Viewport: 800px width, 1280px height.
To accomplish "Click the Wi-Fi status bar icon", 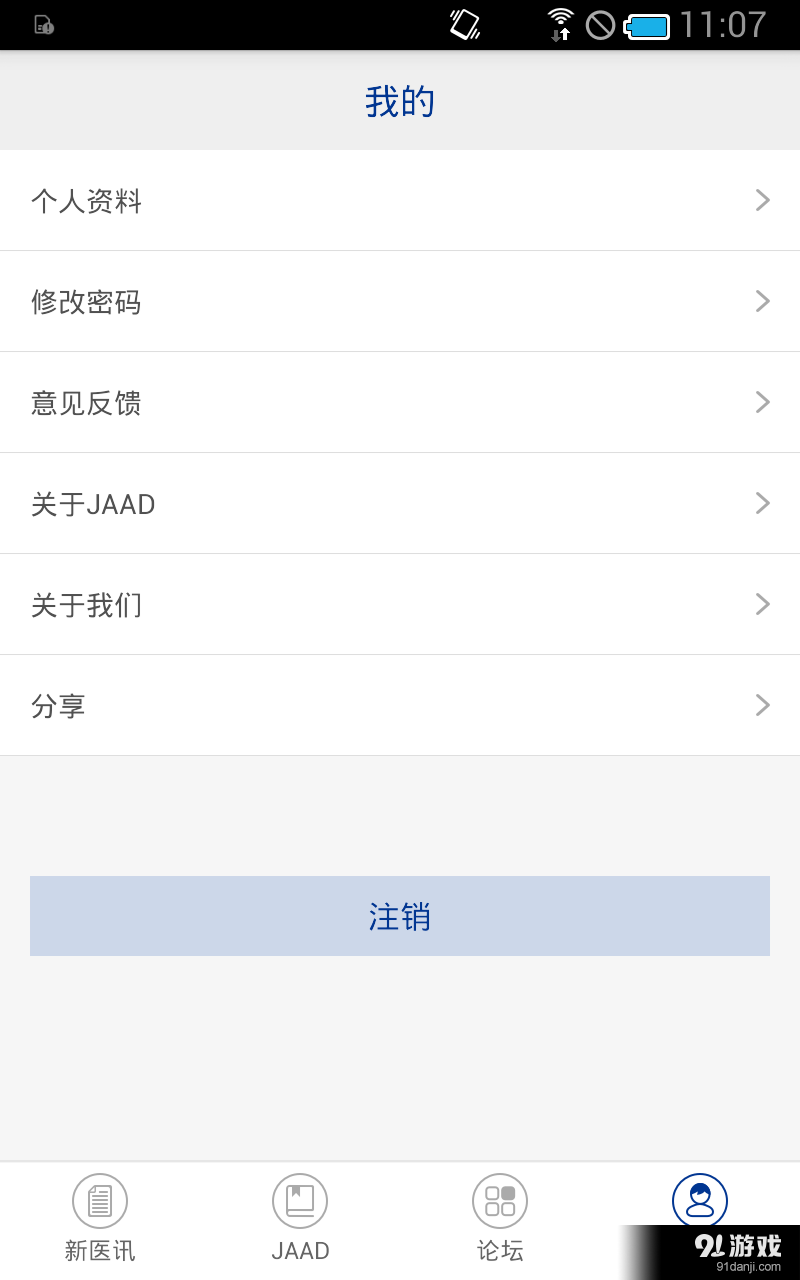I will tap(558, 24).
